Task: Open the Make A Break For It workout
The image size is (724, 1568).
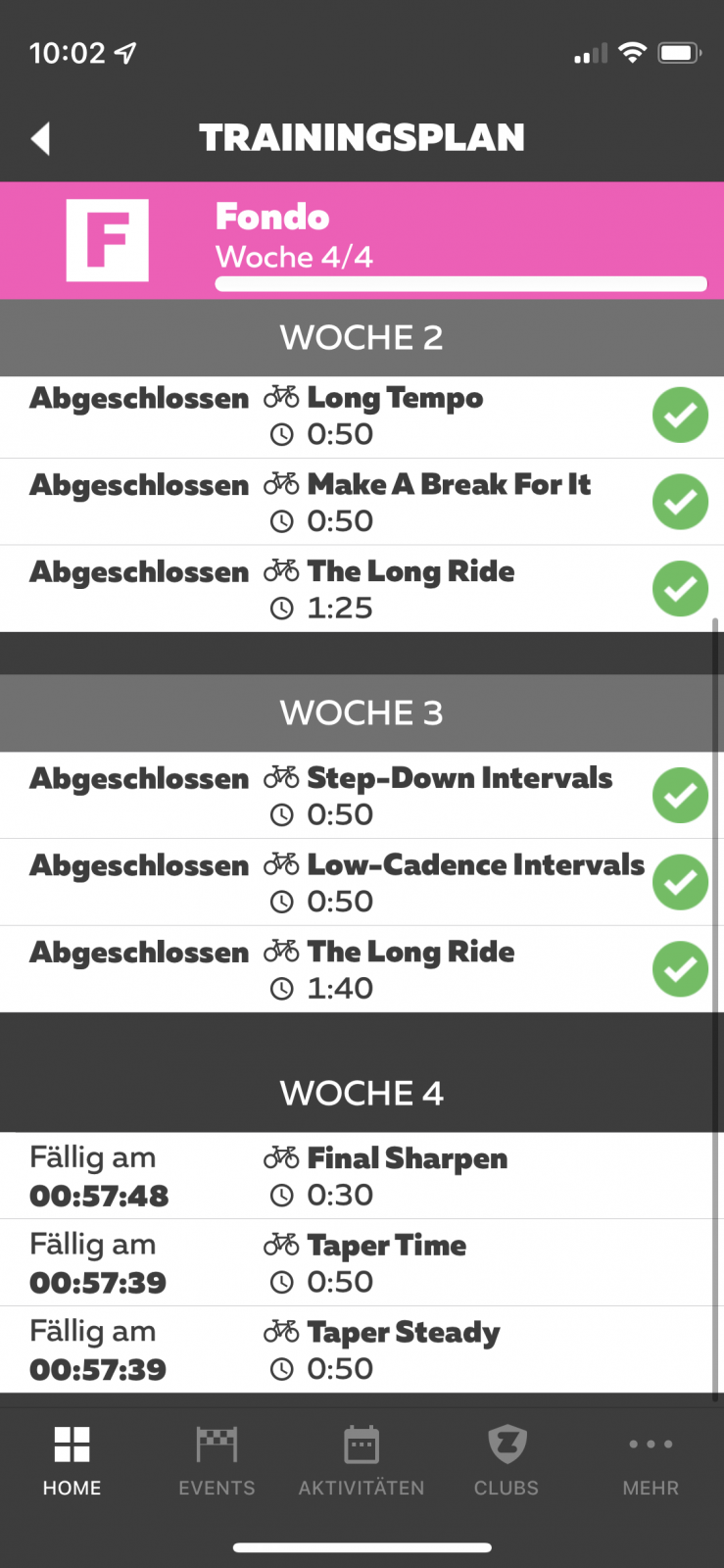Action: (448, 502)
